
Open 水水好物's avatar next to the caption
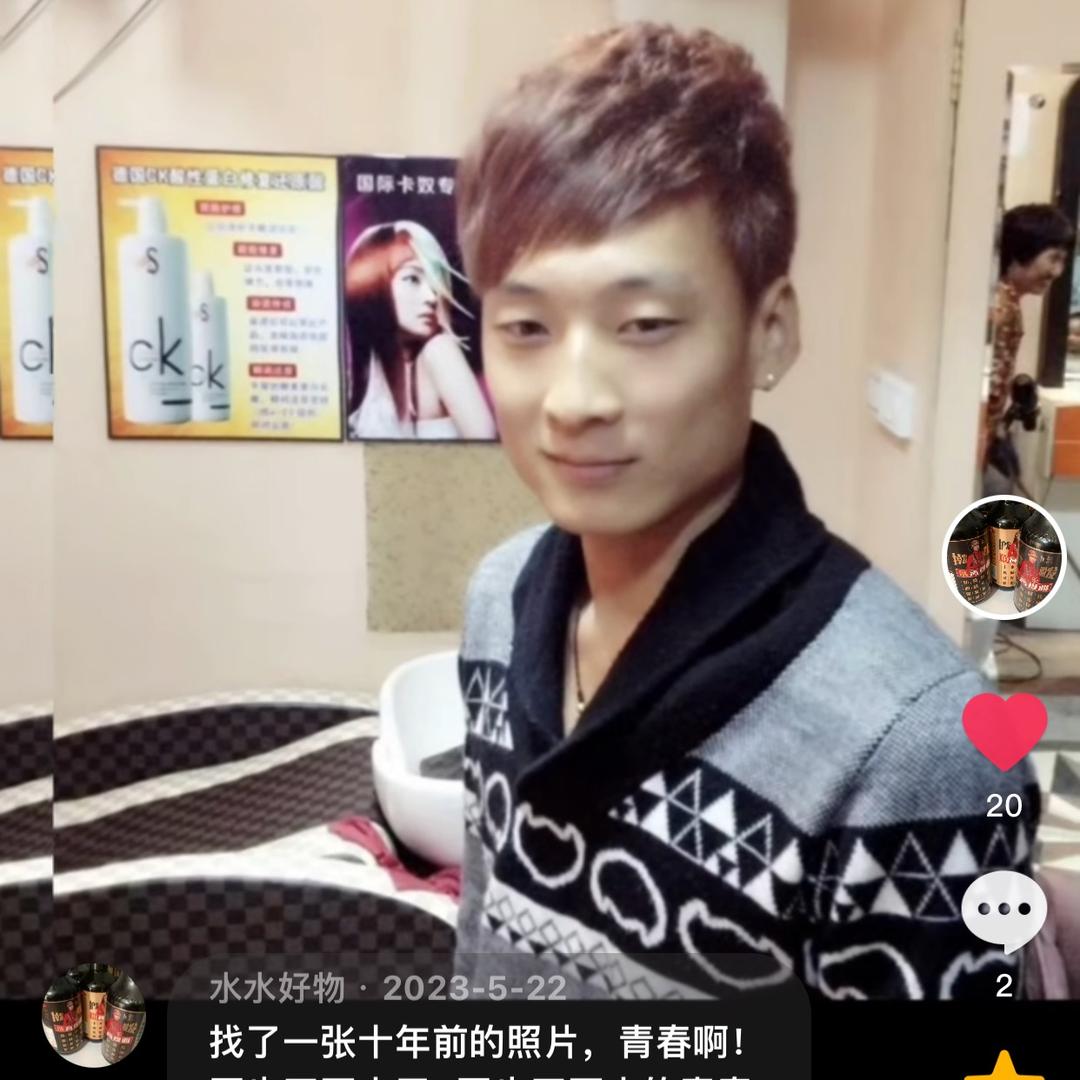tap(94, 1017)
